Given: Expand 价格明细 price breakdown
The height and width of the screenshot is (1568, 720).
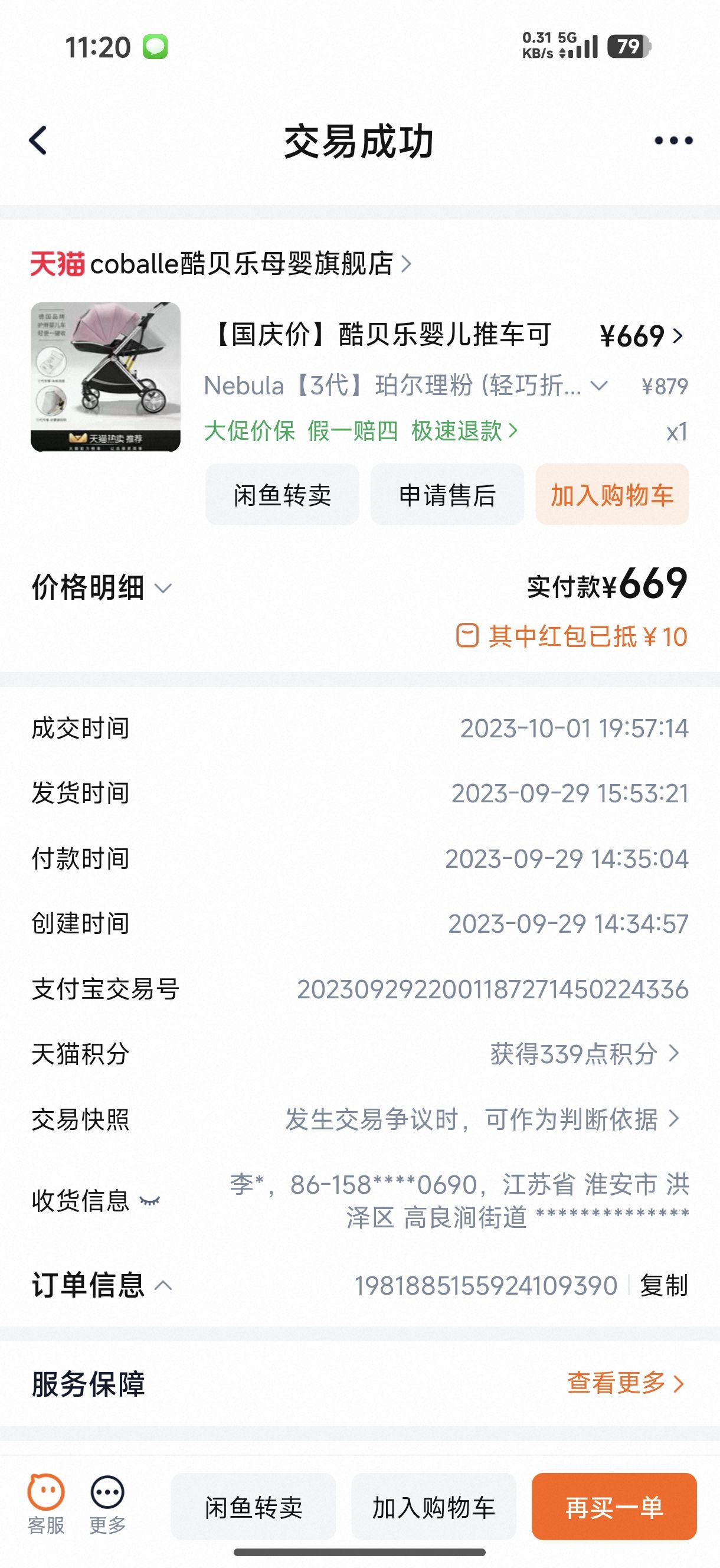Looking at the screenshot, I should coord(102,588).
